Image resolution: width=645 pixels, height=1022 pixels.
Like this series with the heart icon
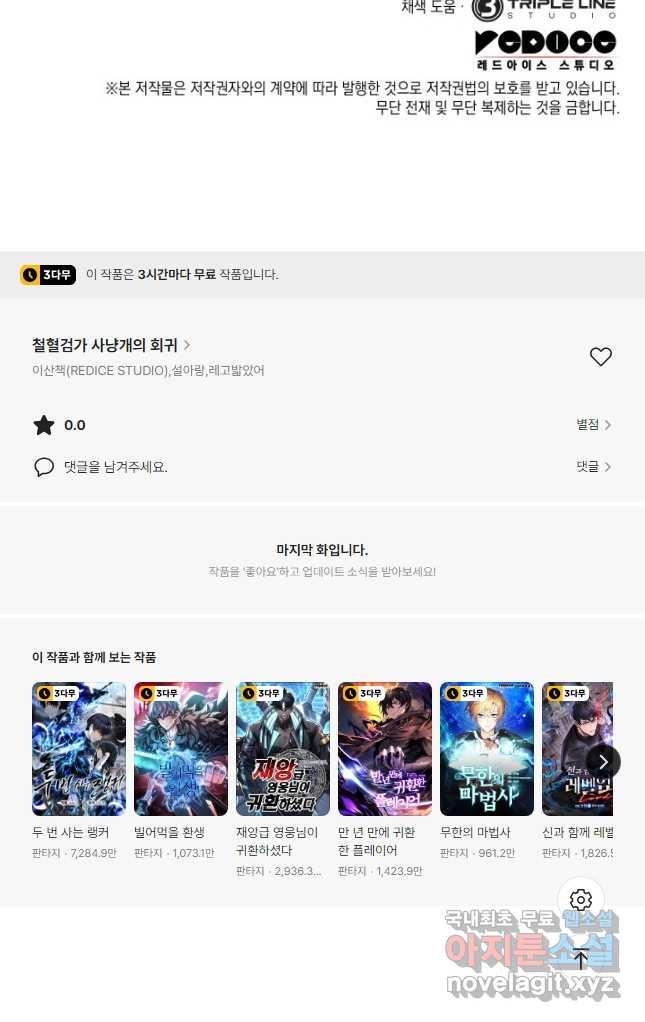pyautogui.click(x=600, y=357)
